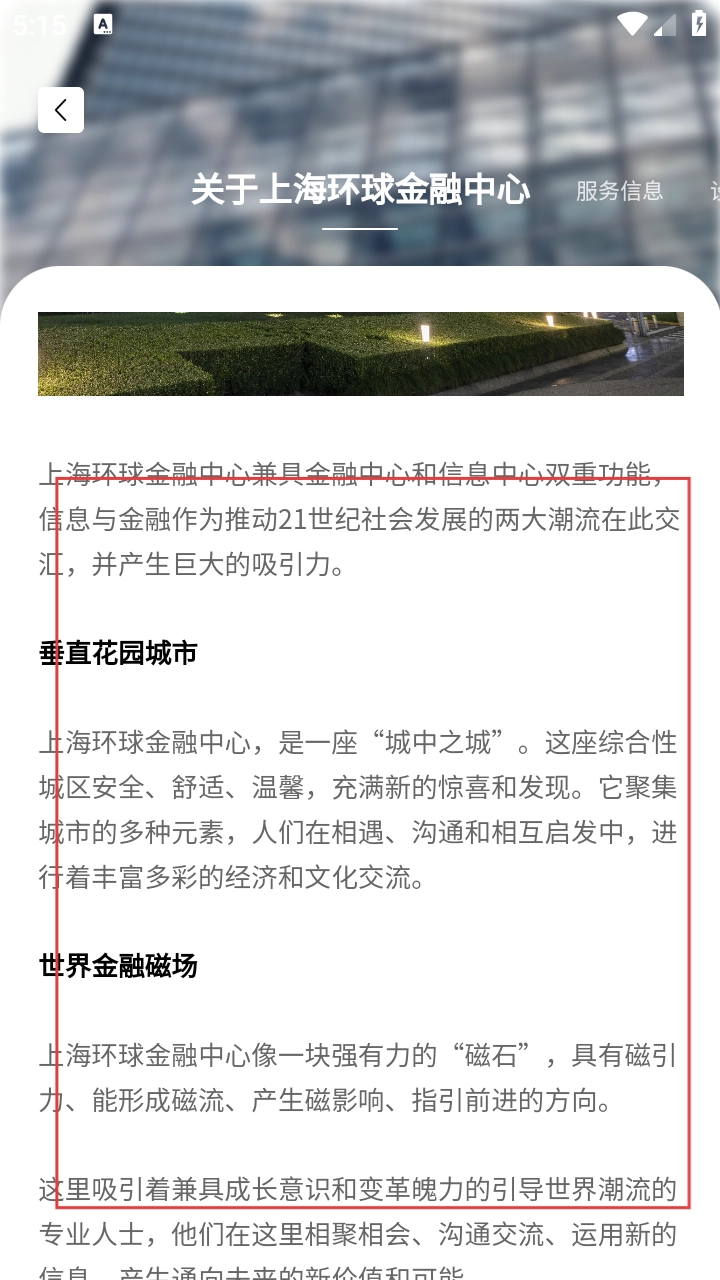Go back using the arrow button

(61, 110)
